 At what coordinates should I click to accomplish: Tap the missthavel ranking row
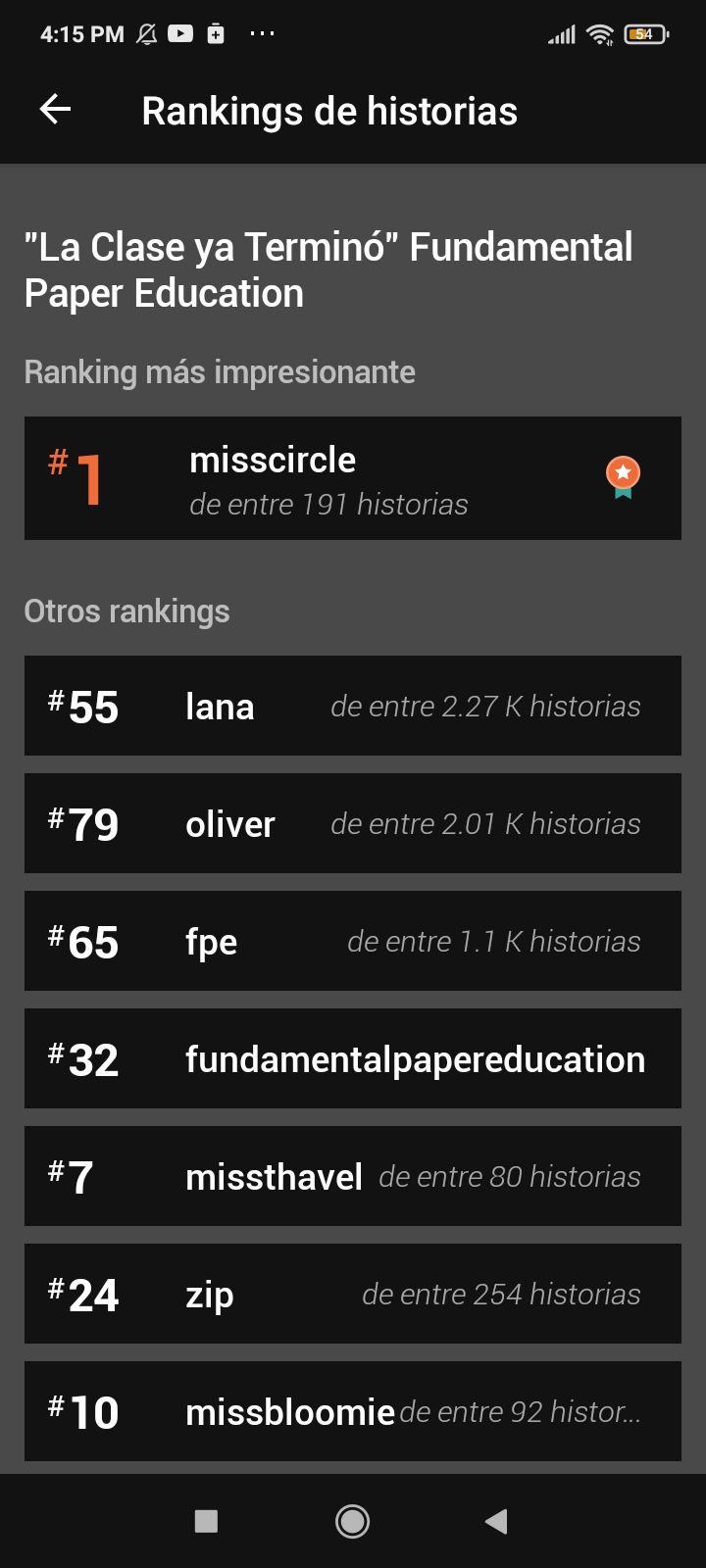[x=353, y=1176]
